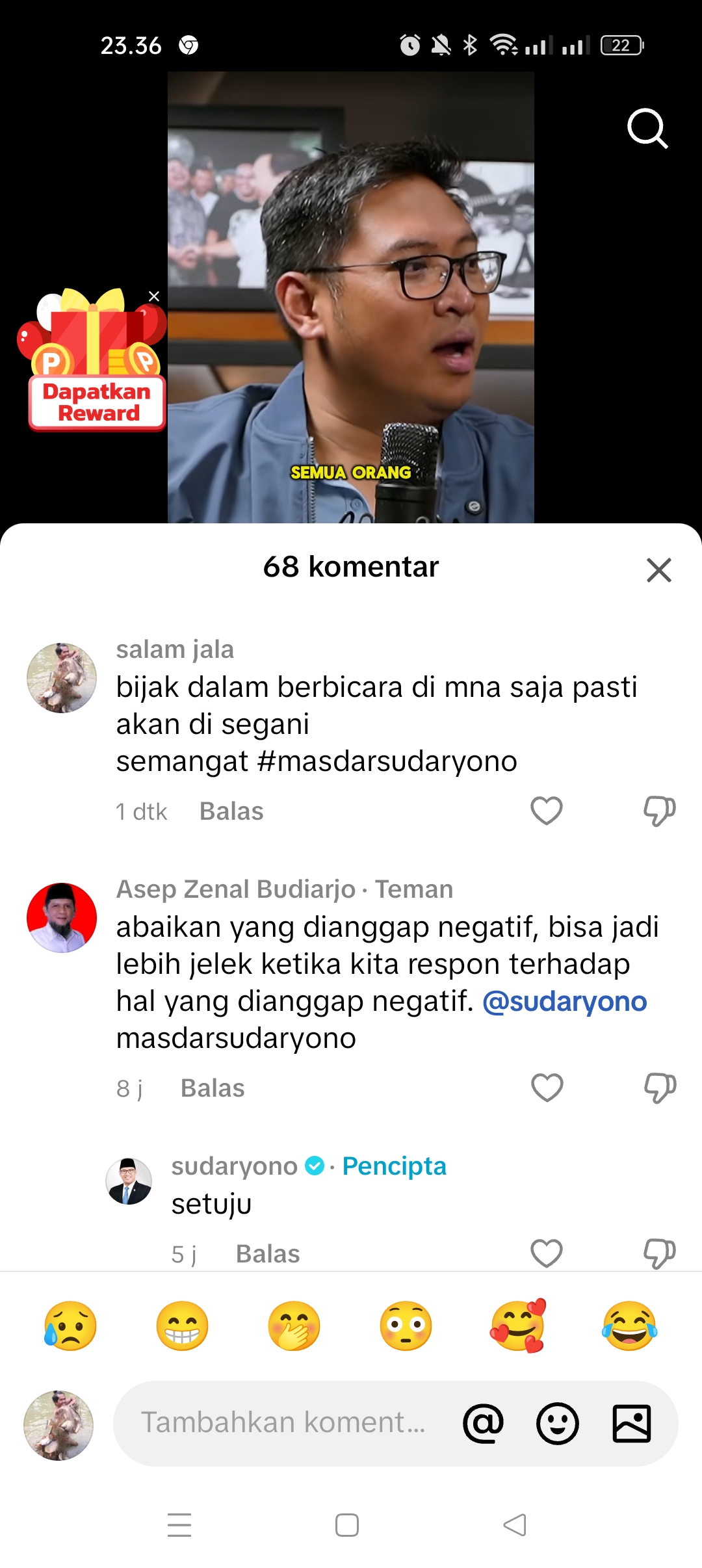Attach an image to the comment
This screenshot has height=1568, width=702.
click(632, 1424)
